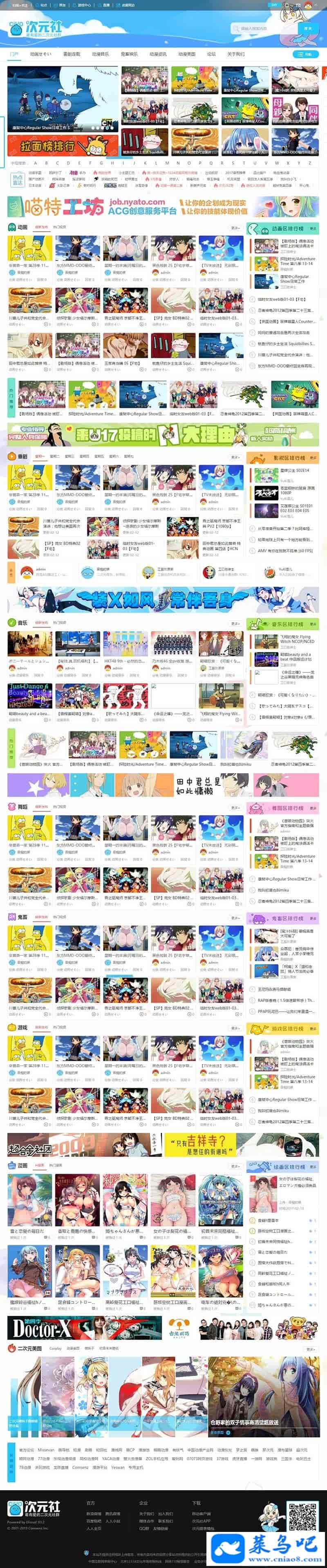Visit the 论坛 navigation tab
The height and width of the screenshot is (1568, 327).
pos(211,54)
